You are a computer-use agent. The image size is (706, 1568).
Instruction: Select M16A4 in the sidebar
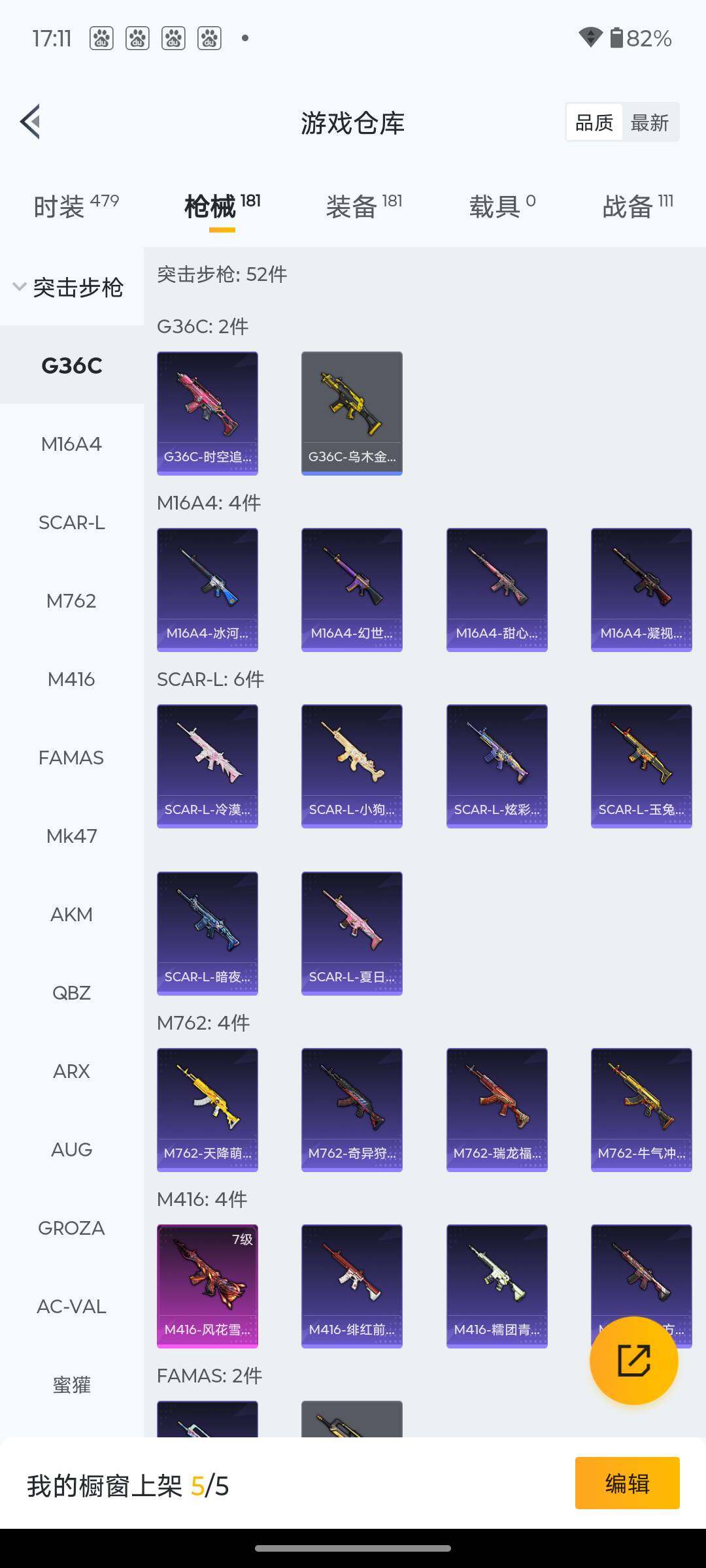(71, 444)
